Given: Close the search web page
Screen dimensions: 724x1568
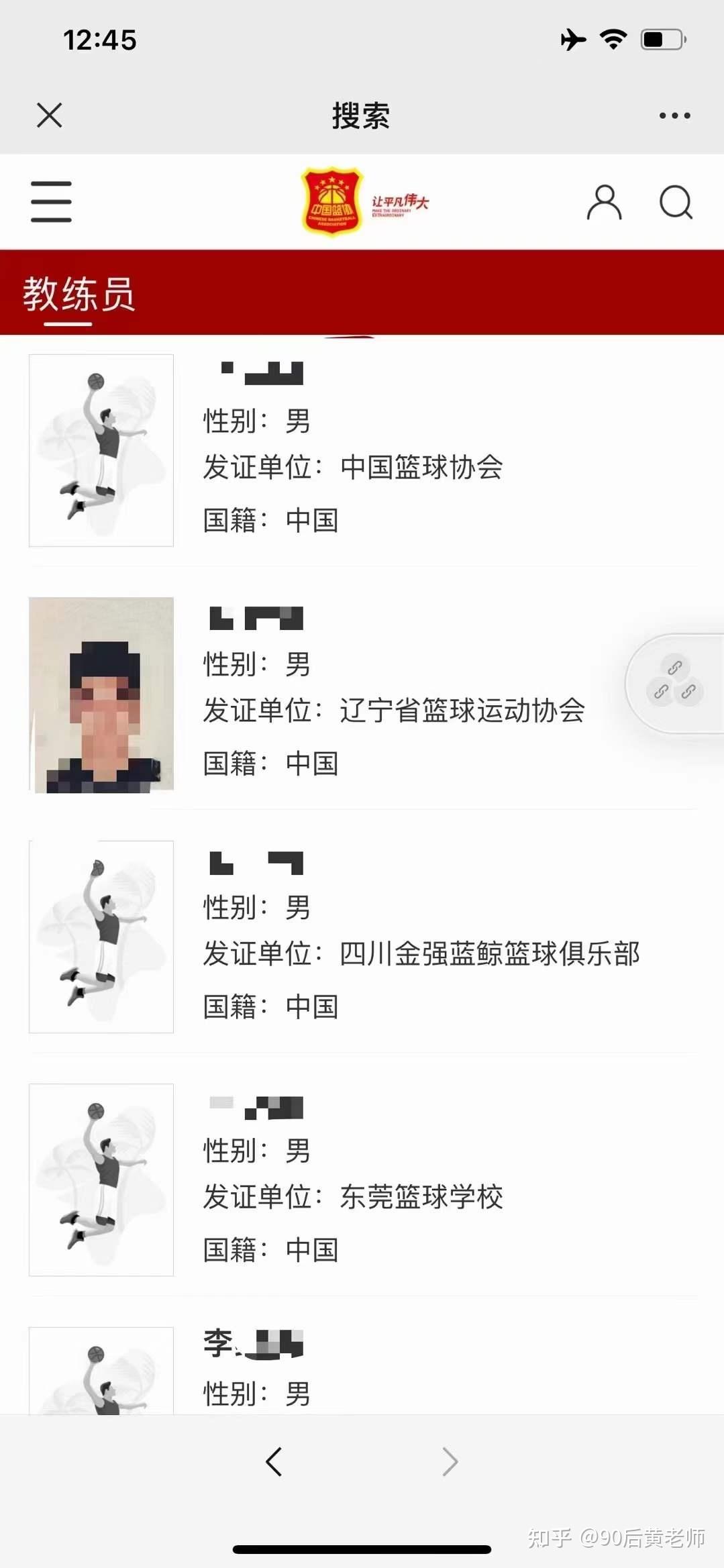Looking at the screenshot, I should click(50, 115).
